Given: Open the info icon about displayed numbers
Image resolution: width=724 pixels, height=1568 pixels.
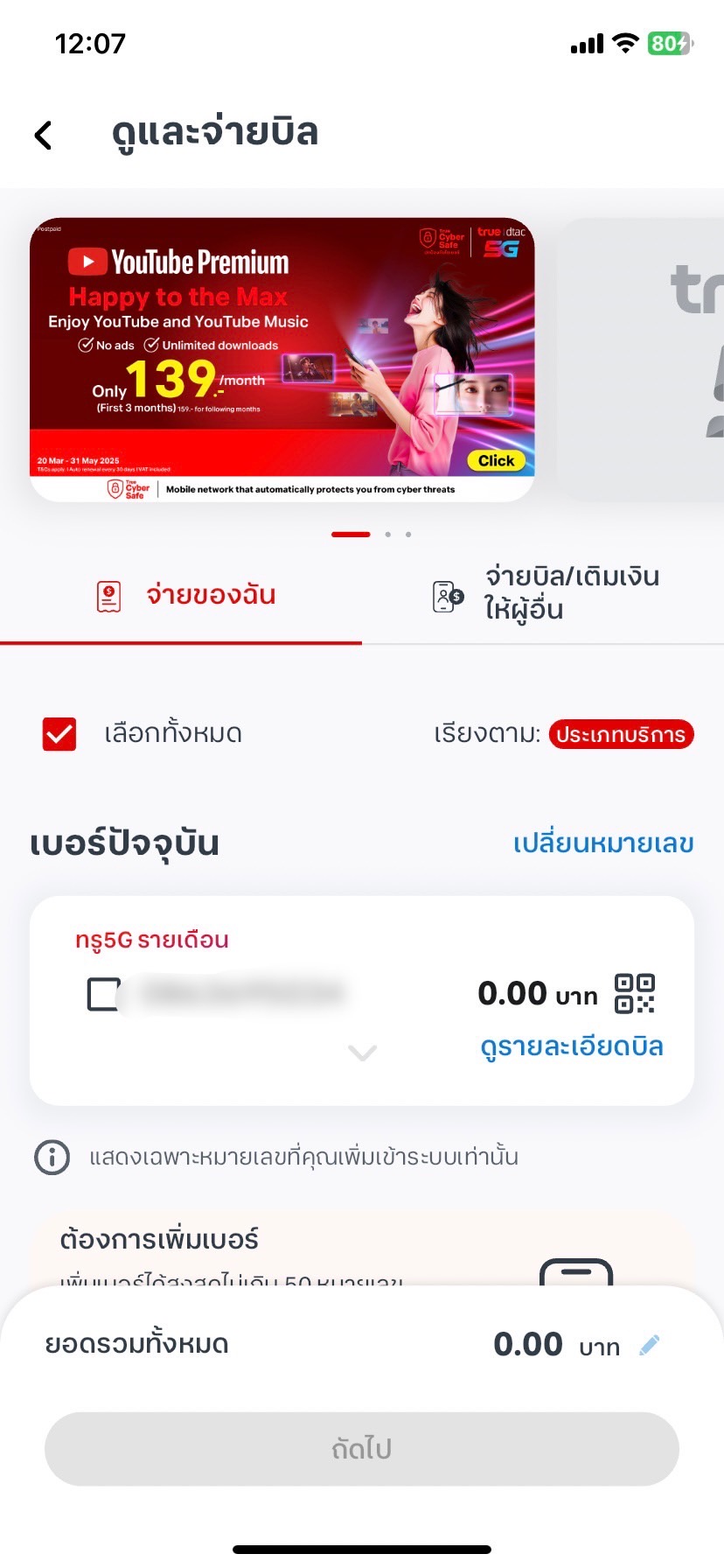Looking at the screenshot, I should point(52,1157).
